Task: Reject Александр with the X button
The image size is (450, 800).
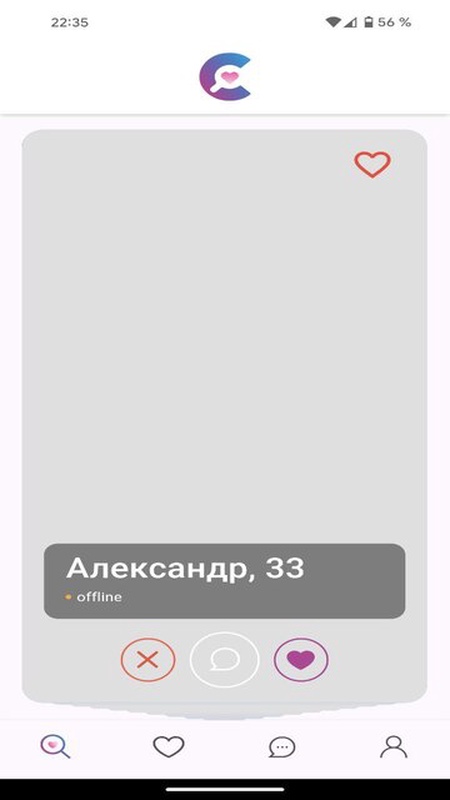Action: click(x=148, y=660)
